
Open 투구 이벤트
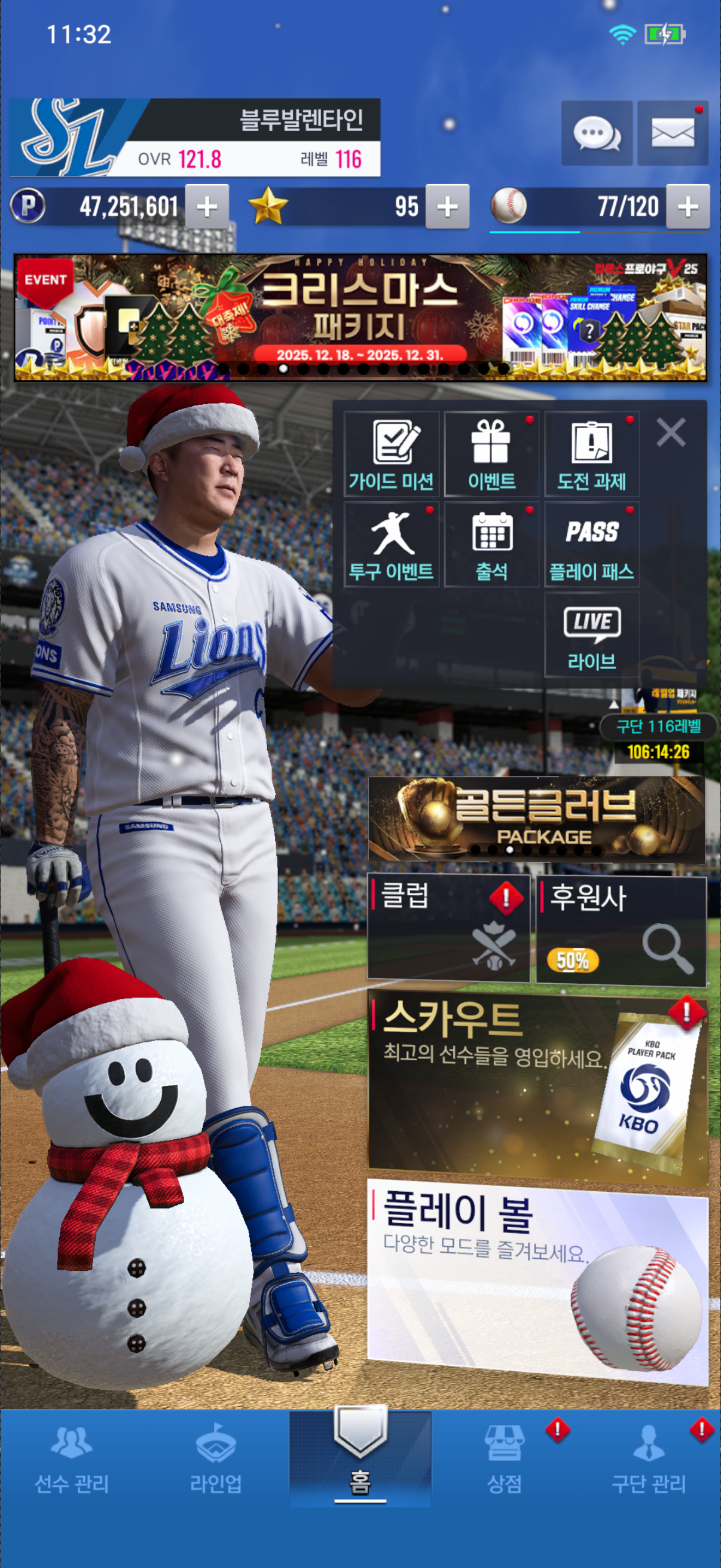tap(391, 544)
